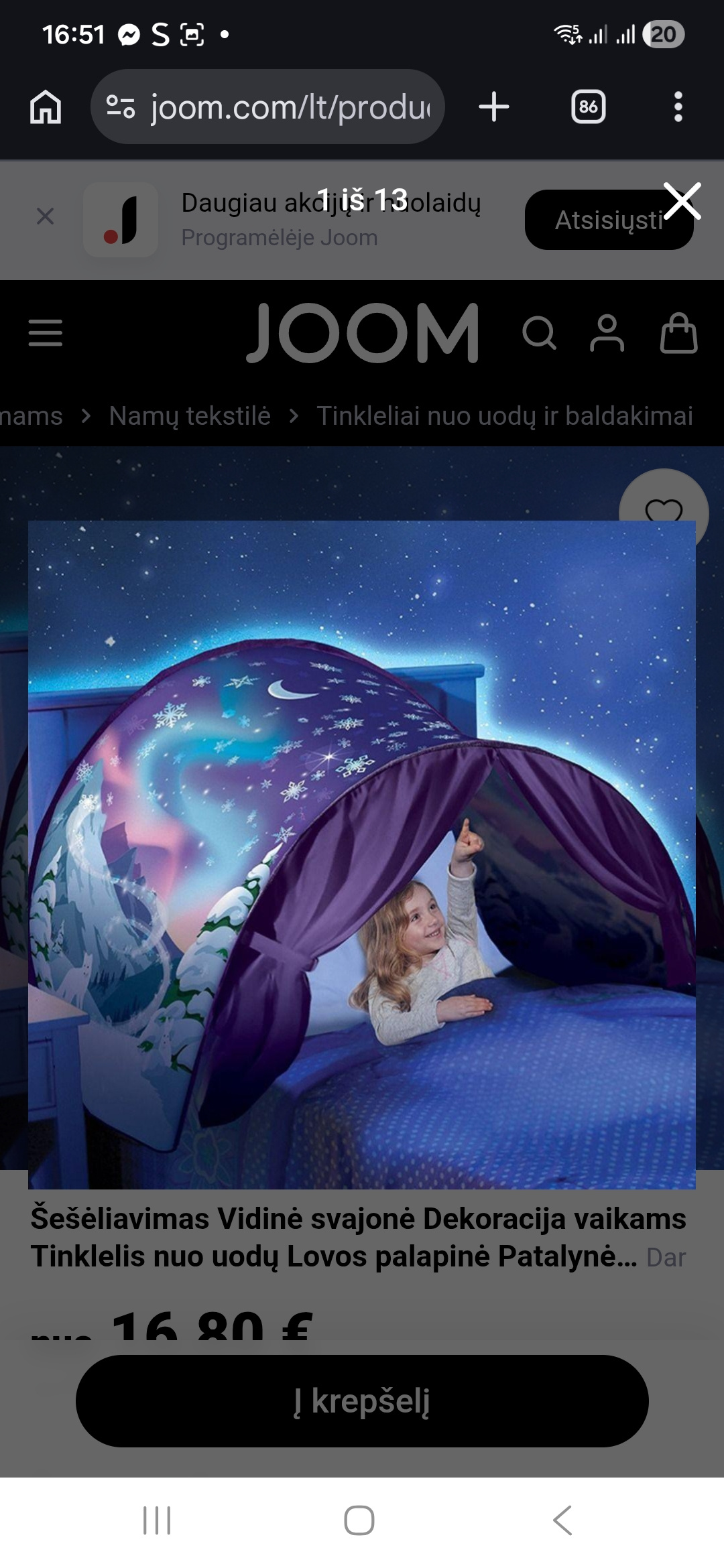
Task: Open the browser home page
Action: point(46,107)
